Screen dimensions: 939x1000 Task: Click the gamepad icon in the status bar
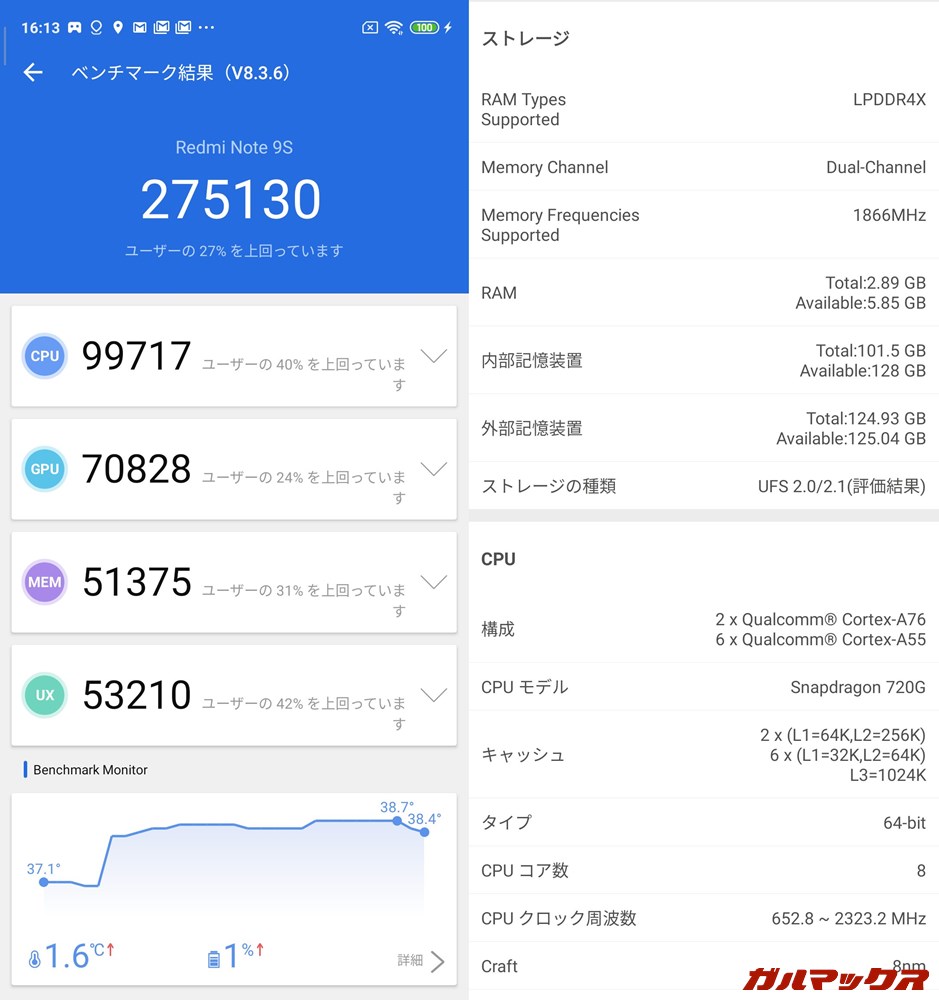(x=73, y=27)
